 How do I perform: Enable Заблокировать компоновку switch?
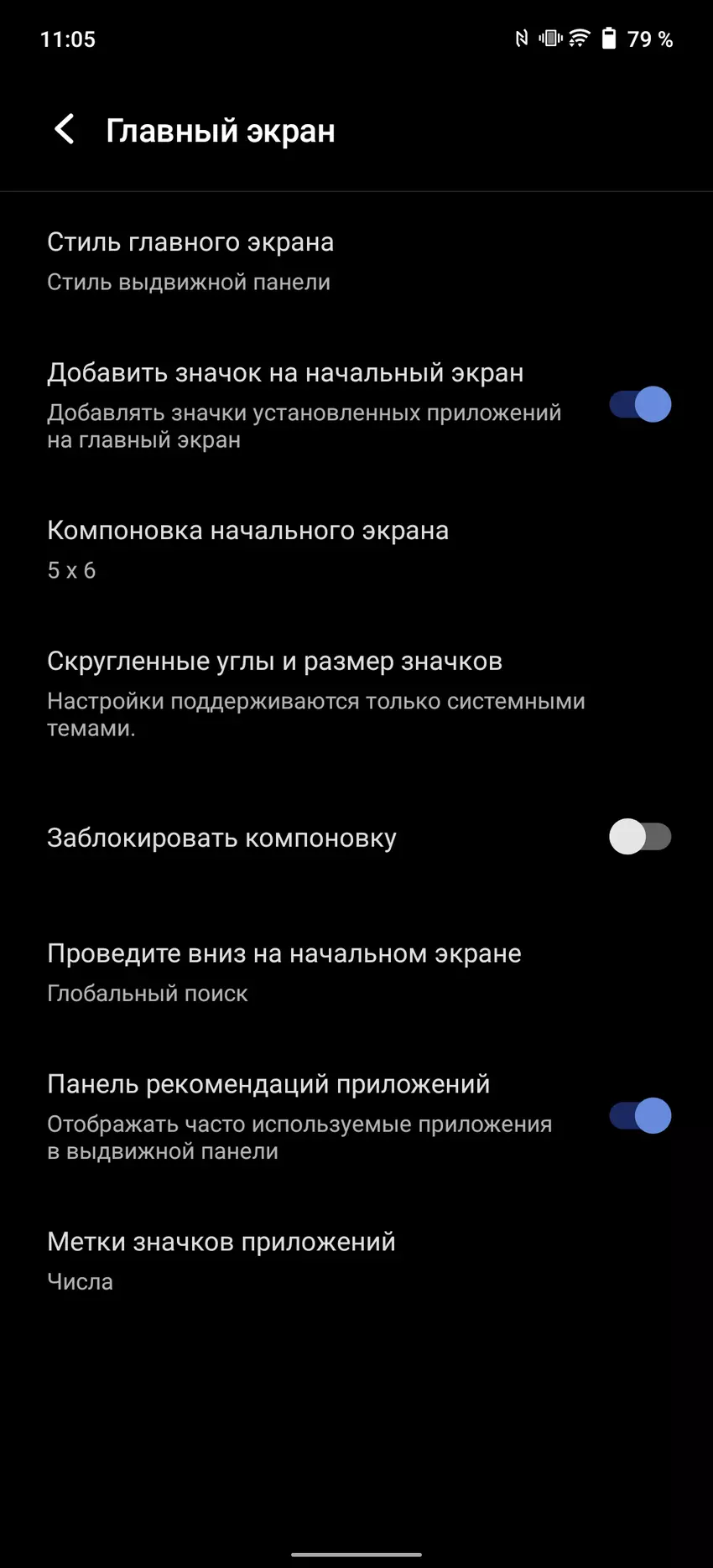640,837
